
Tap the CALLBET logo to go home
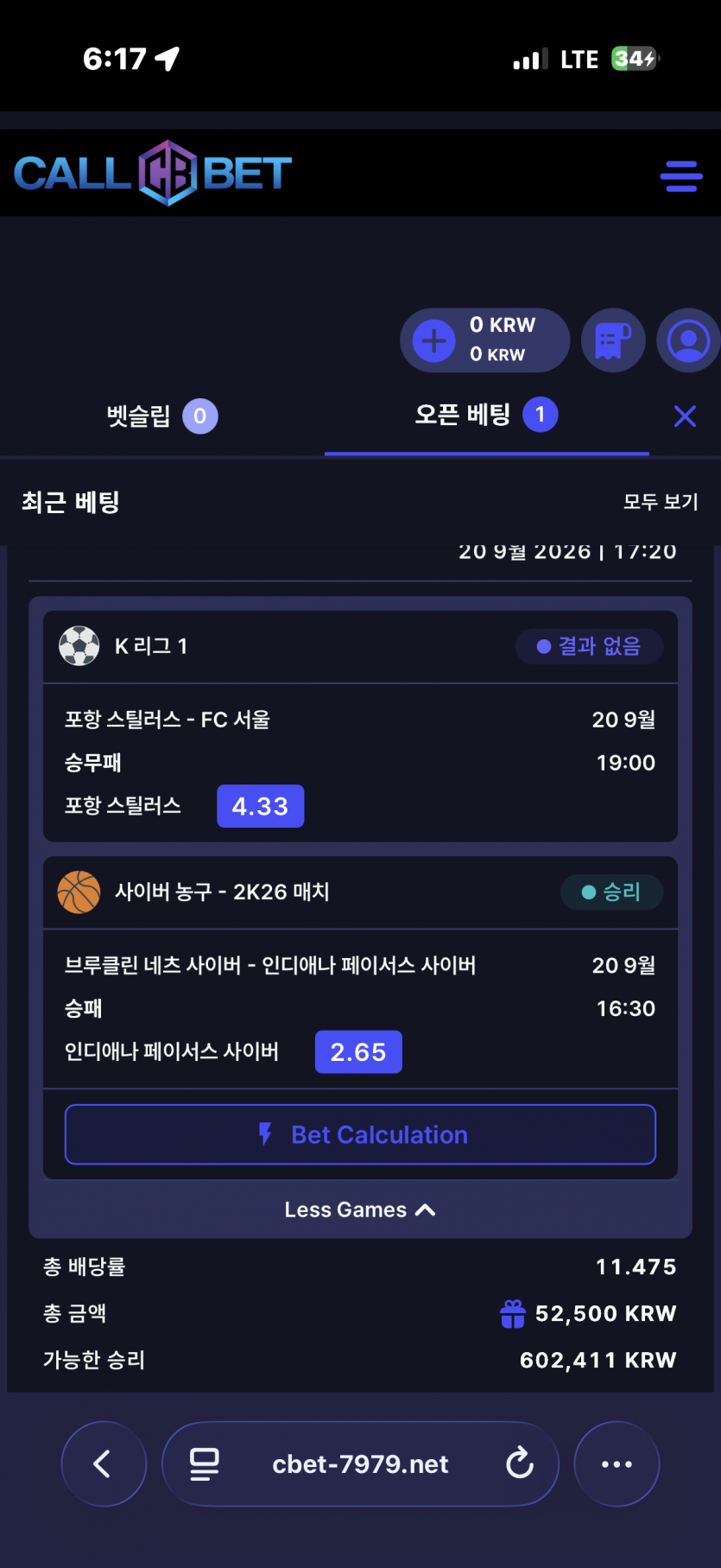point(153,173)
